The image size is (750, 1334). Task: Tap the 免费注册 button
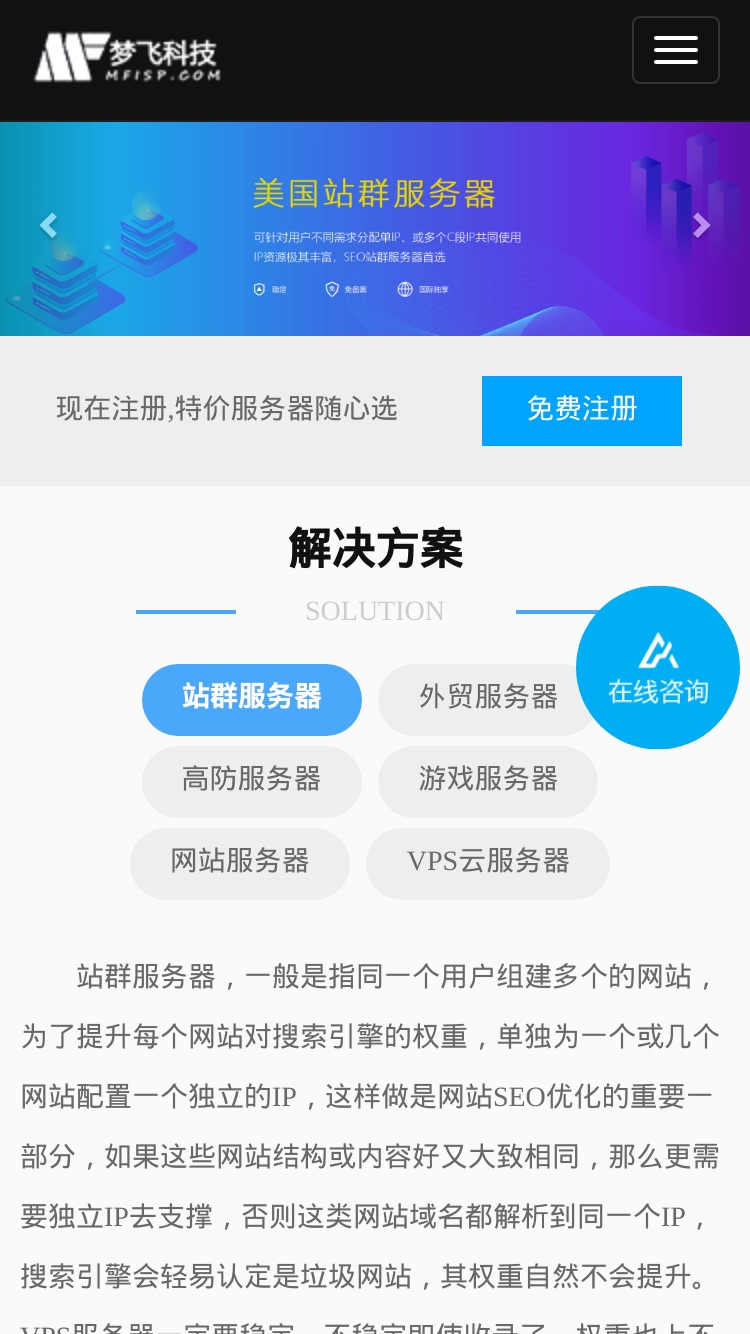pos(582,410)
